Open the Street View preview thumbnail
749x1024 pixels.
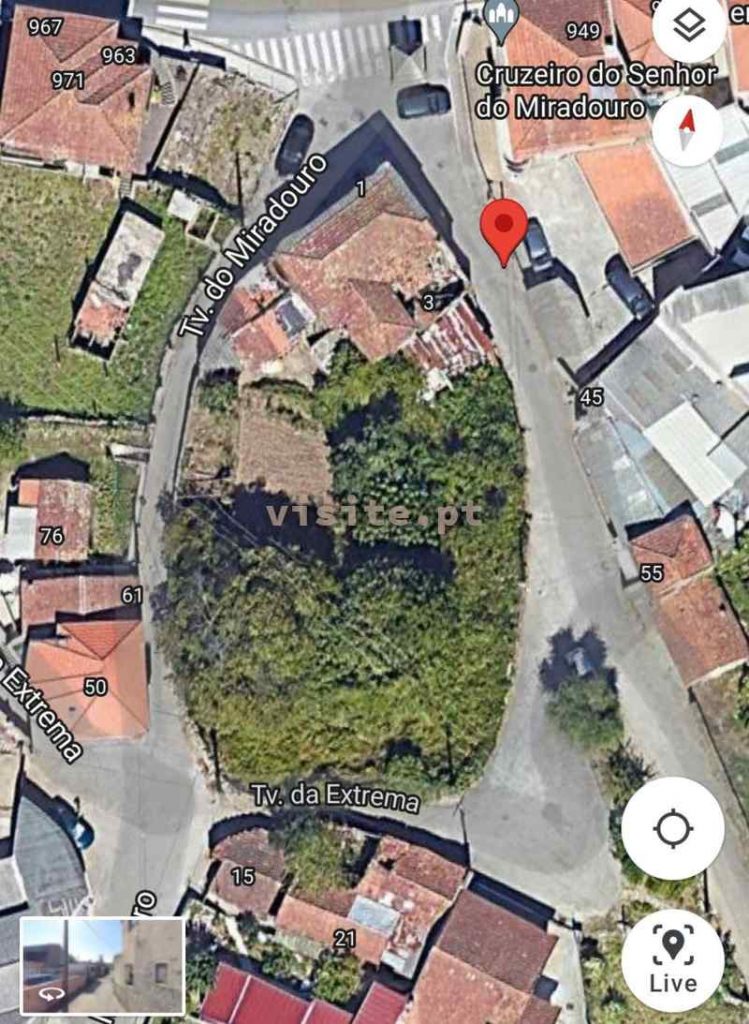[x=102, y=965]
